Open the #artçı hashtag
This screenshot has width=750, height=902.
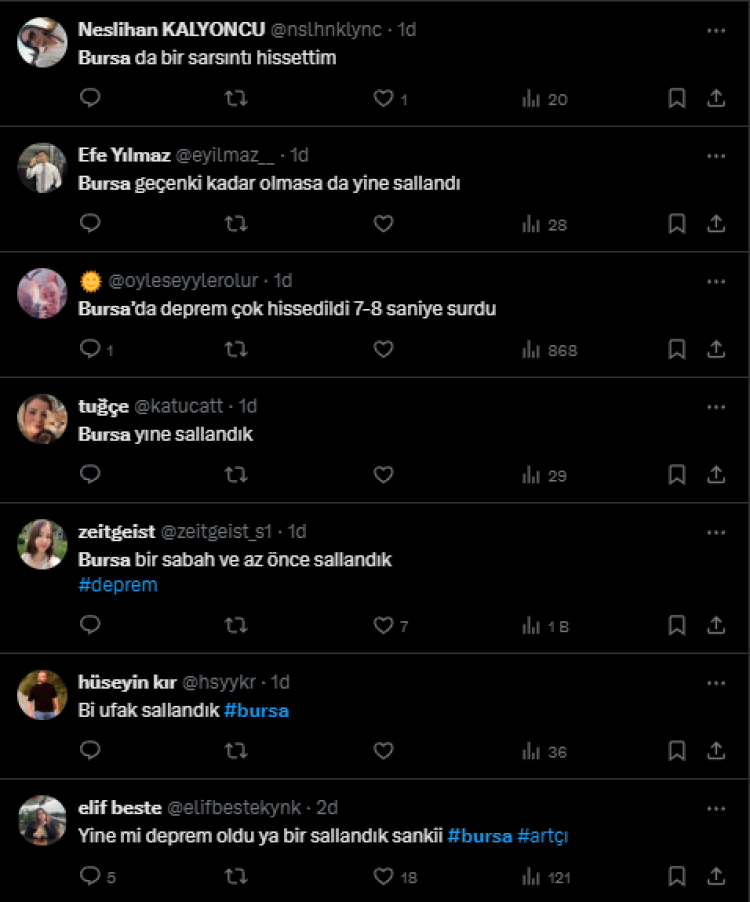point(543,836)
